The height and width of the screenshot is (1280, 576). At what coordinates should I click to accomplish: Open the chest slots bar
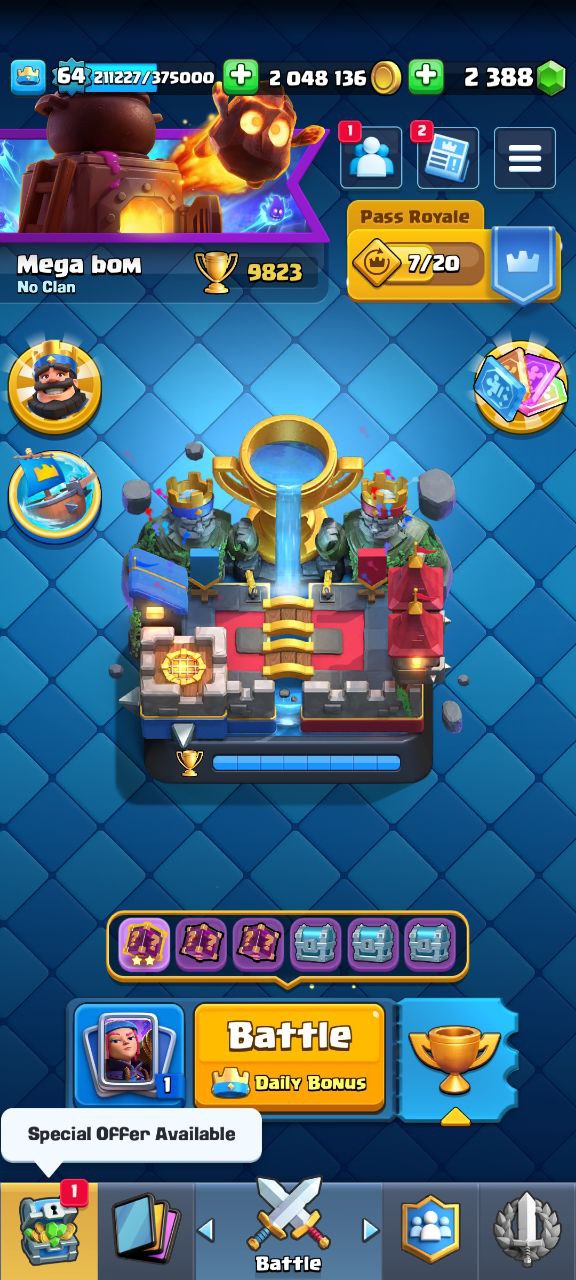287,944
